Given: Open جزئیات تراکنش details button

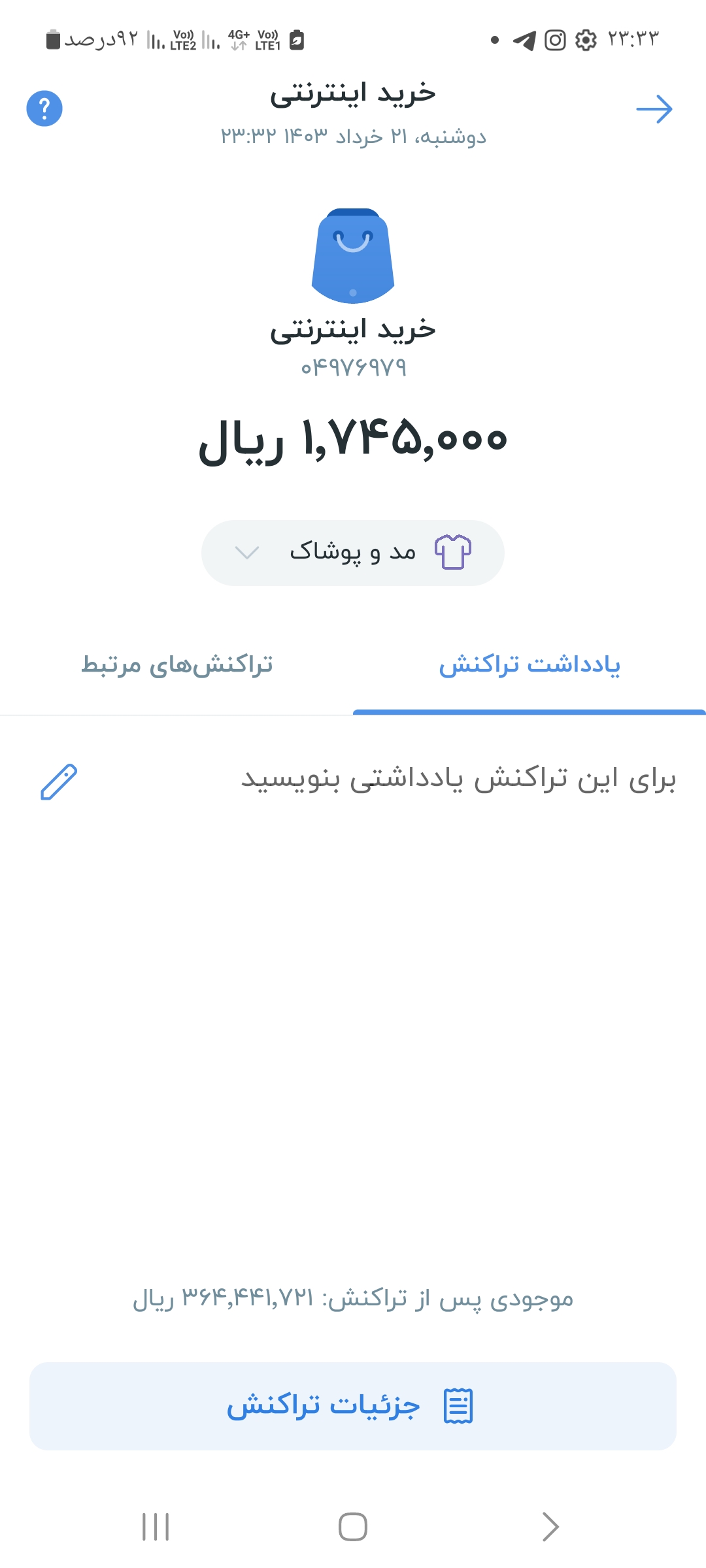Looking at the screenshot, I should click(353, 1406).
